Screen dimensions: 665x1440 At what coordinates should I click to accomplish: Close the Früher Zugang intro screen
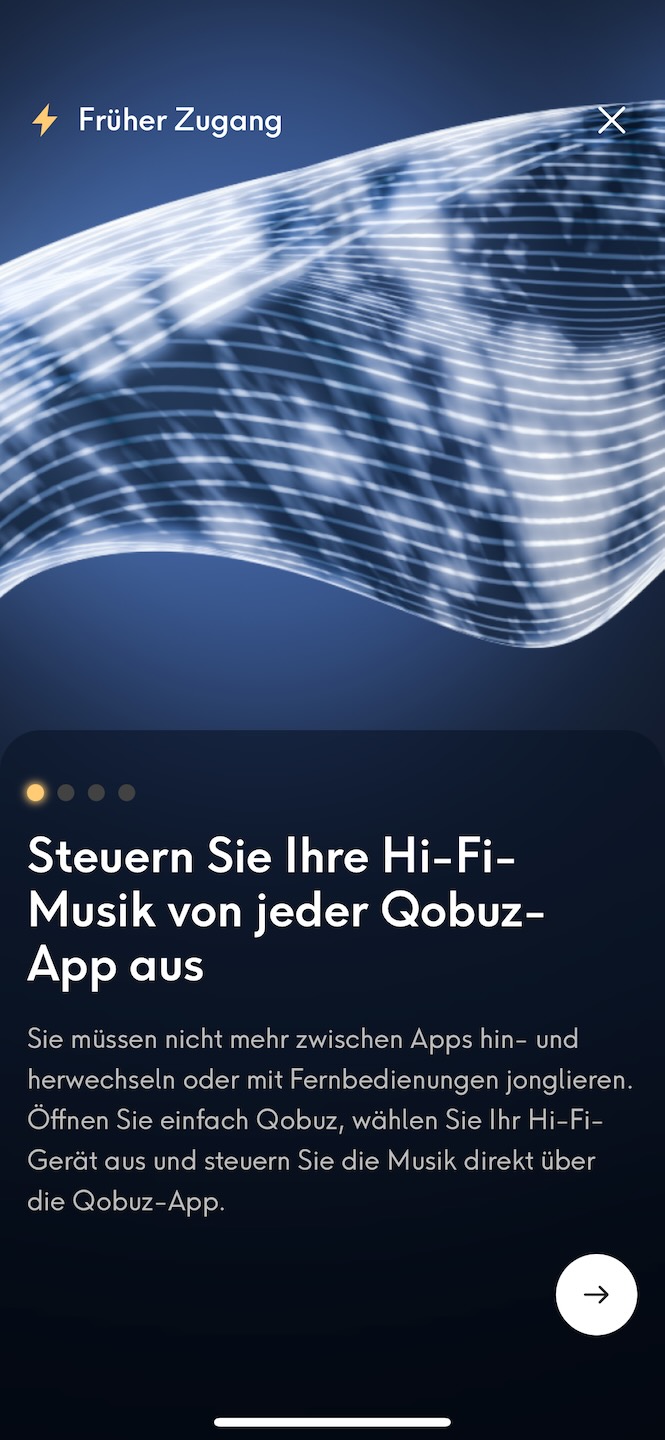[611, 121]
